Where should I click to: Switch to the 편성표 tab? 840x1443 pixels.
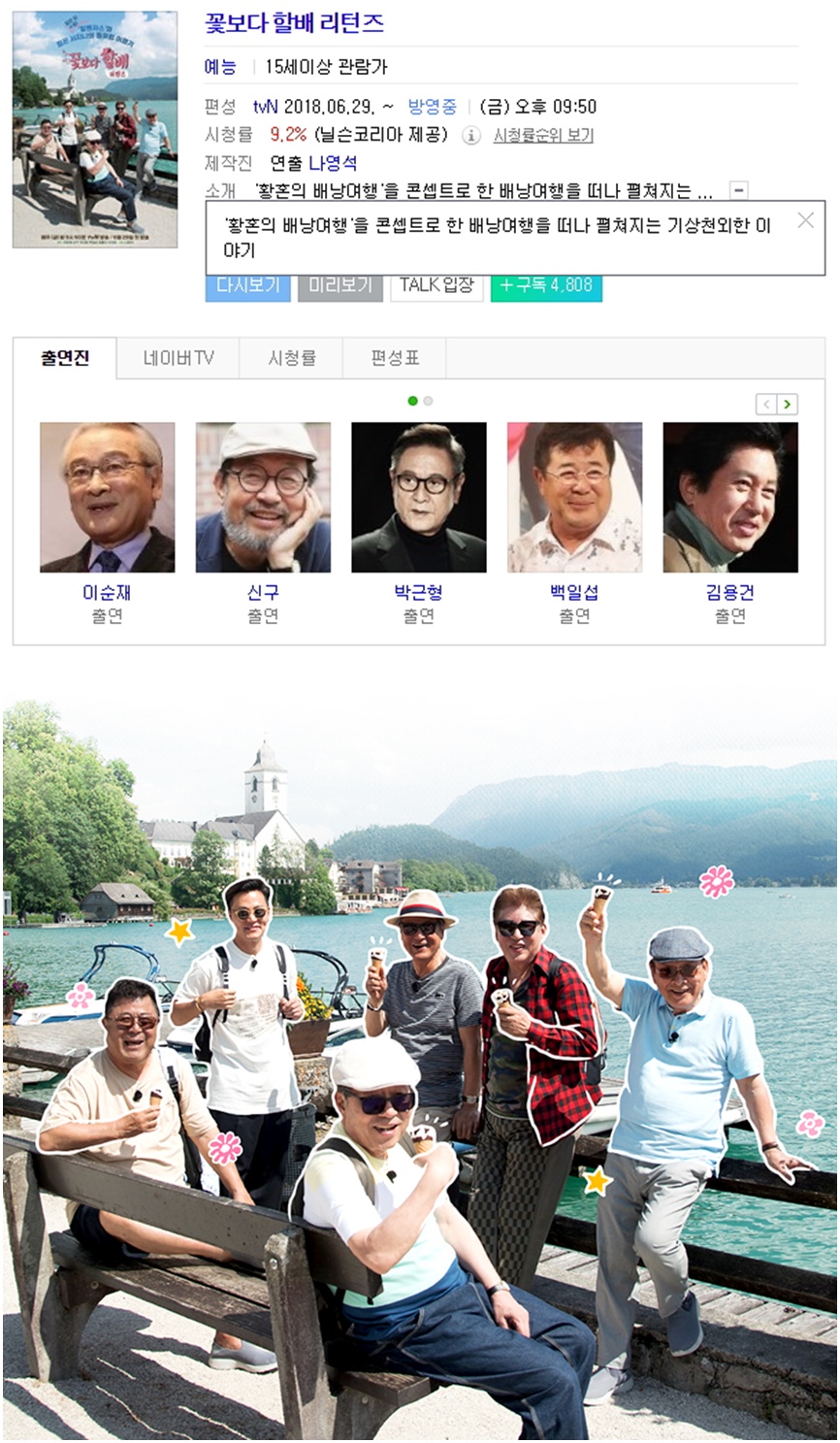click(395, 358)
